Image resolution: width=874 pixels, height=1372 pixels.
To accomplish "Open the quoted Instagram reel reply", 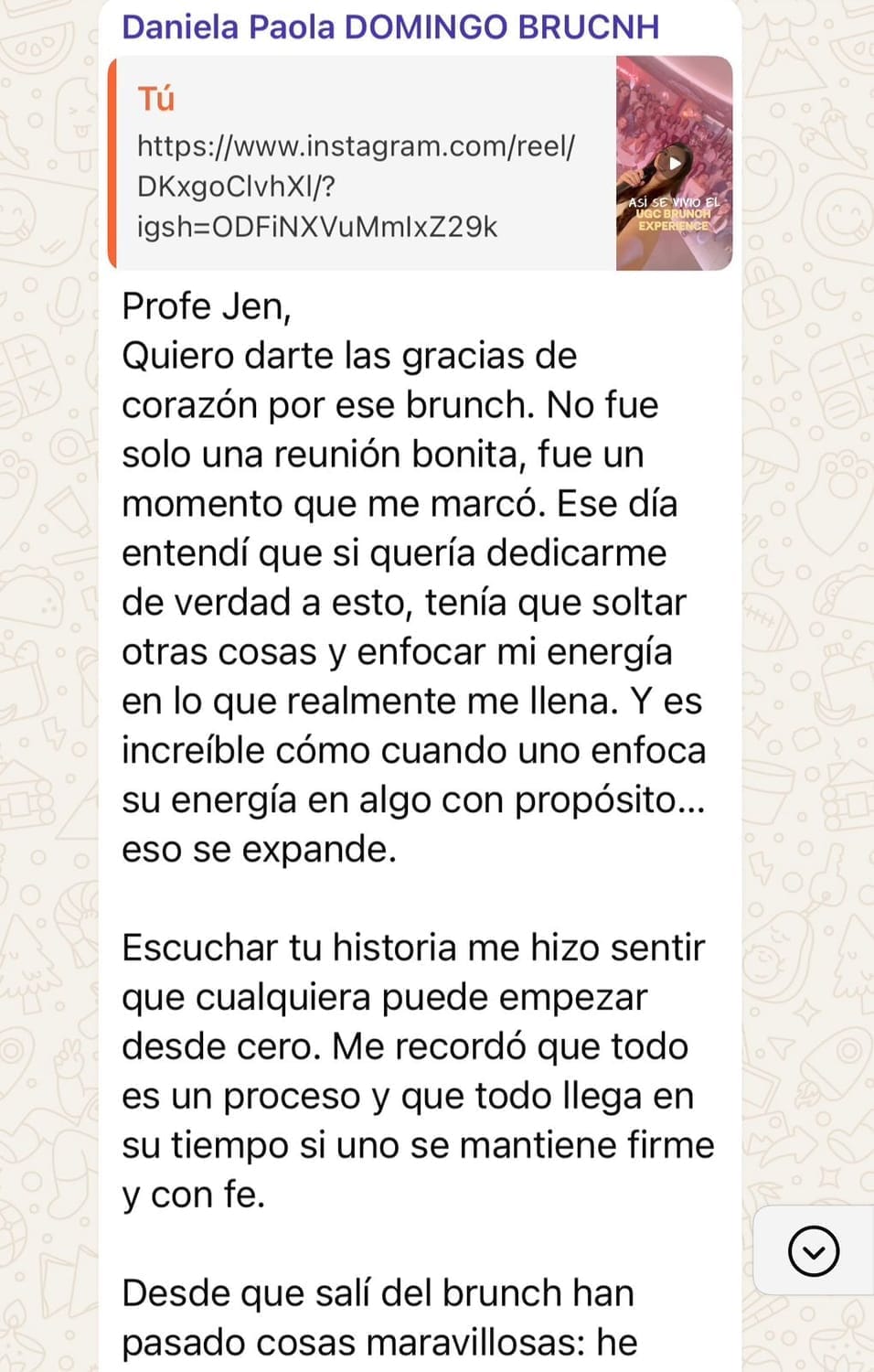I will [366, 165].
